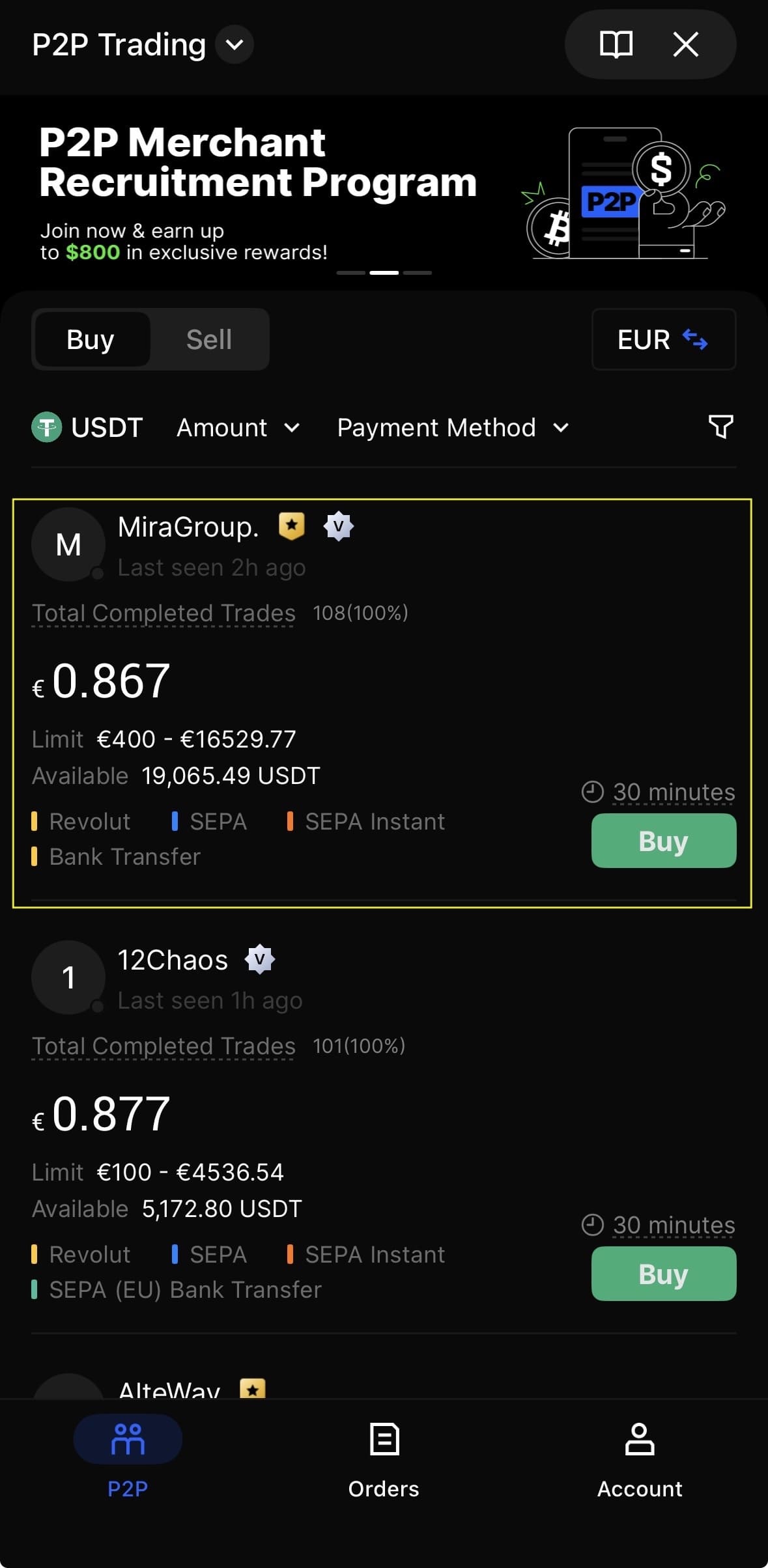
Task: Open MiraGroup. merchant profile
Action: [188, 527]
